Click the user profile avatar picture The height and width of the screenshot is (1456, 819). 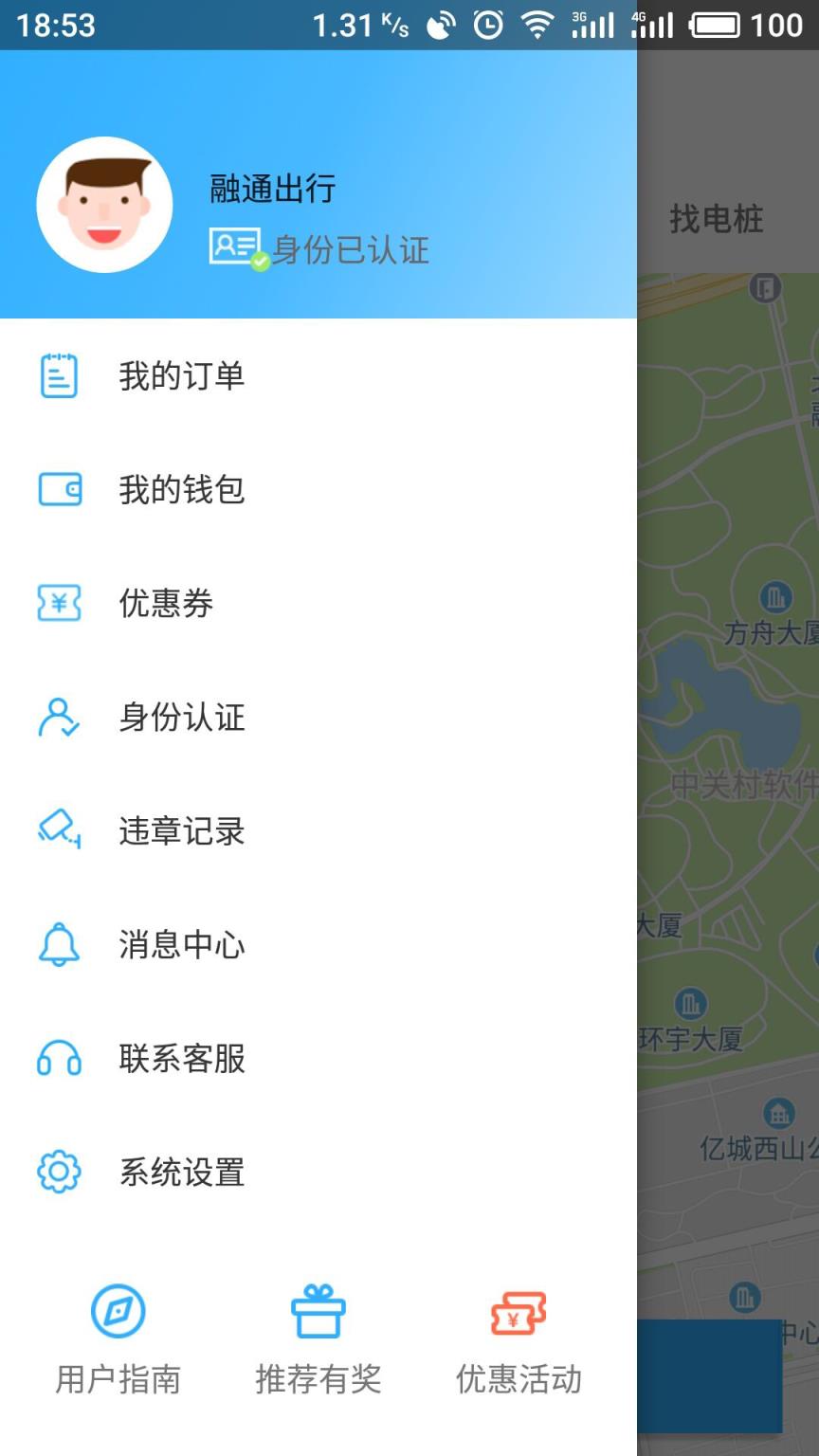coord(104,205)
